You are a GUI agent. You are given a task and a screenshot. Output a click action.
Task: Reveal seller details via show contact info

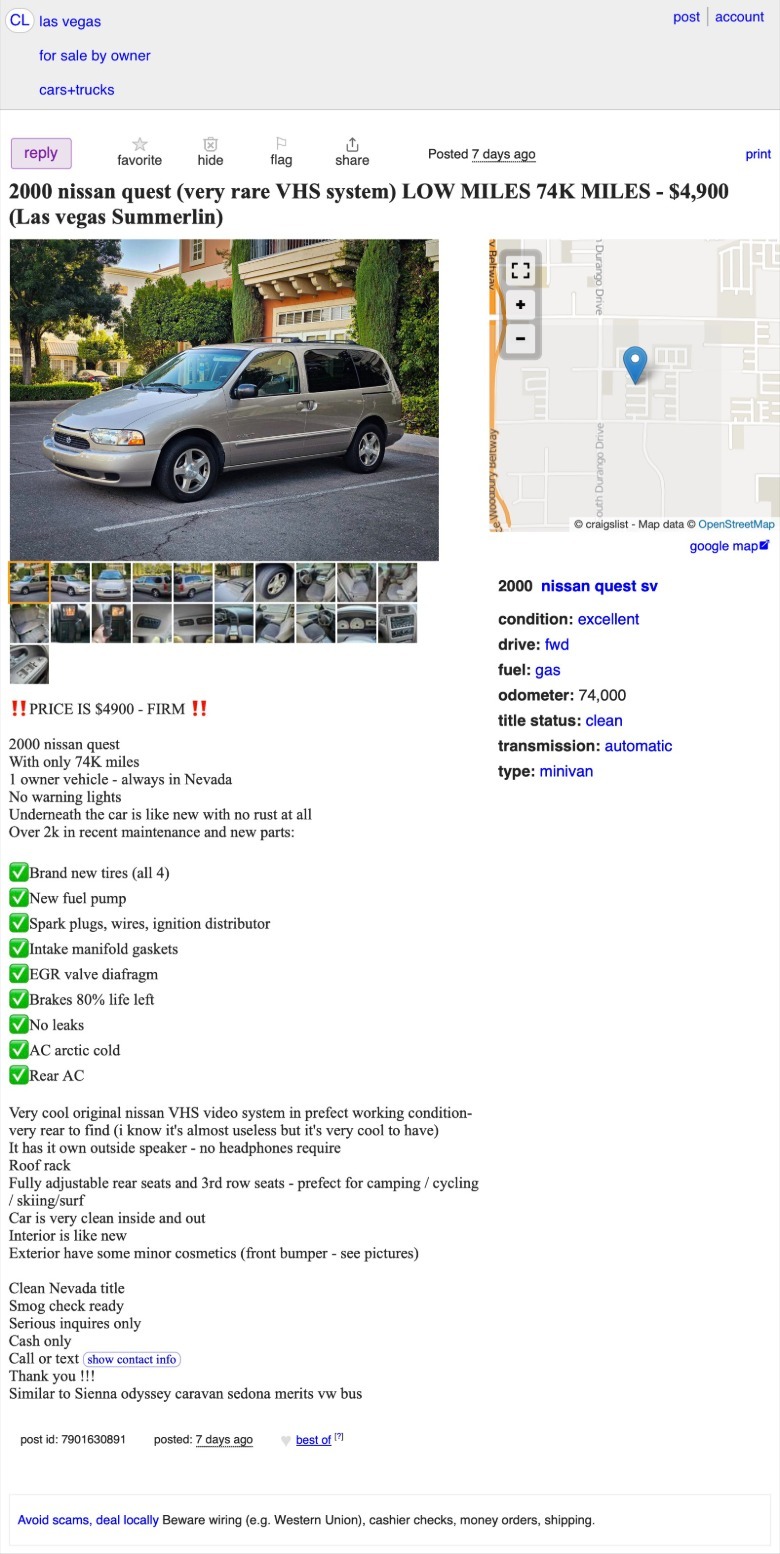pos(132,1359)
